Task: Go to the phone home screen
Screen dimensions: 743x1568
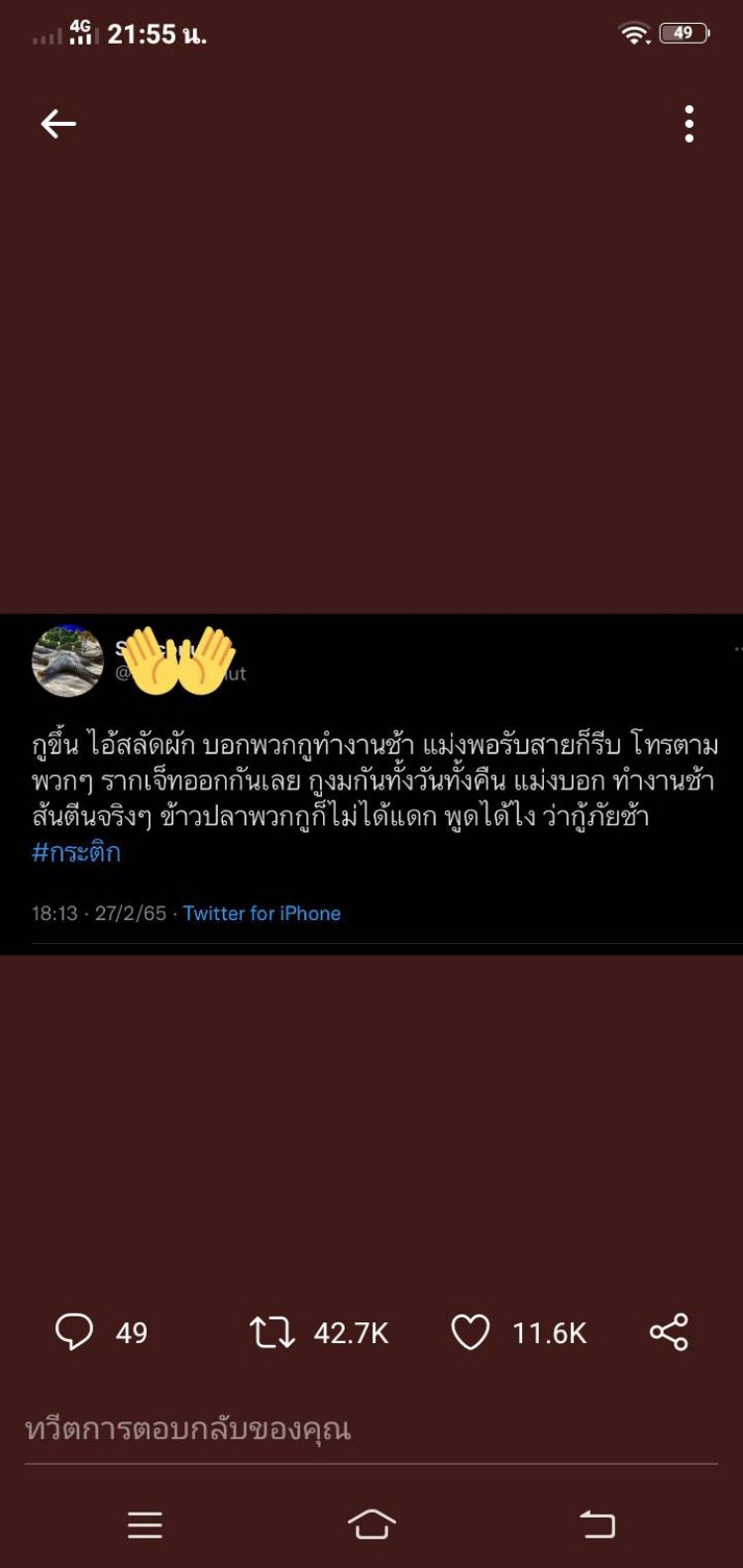Action: (x=371, y=1524)
